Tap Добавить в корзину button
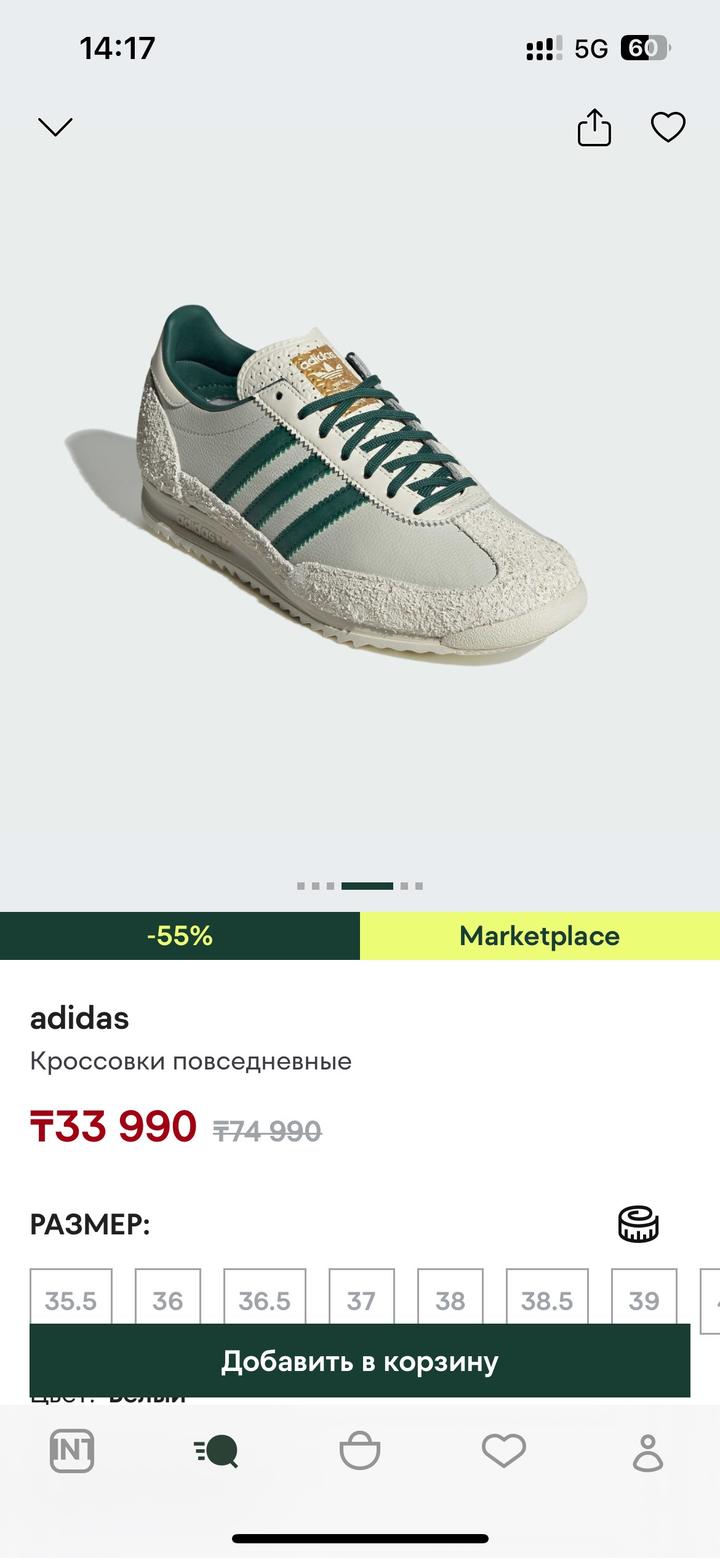This screenshot has height=1558, width=720. point(360,1361)
